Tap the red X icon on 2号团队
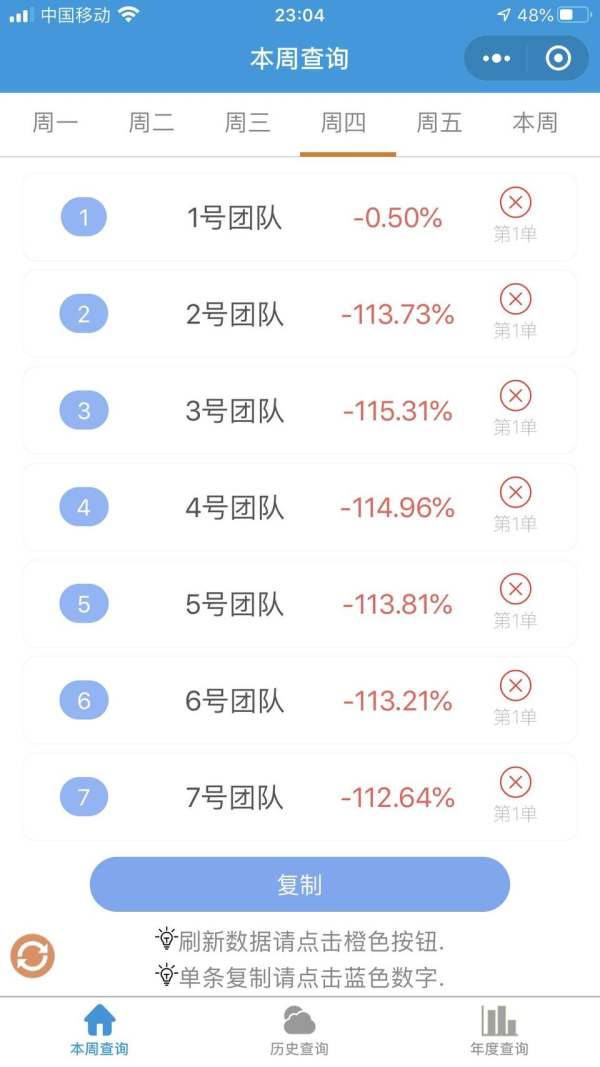 pyautogui.click(x=516, y=299)
